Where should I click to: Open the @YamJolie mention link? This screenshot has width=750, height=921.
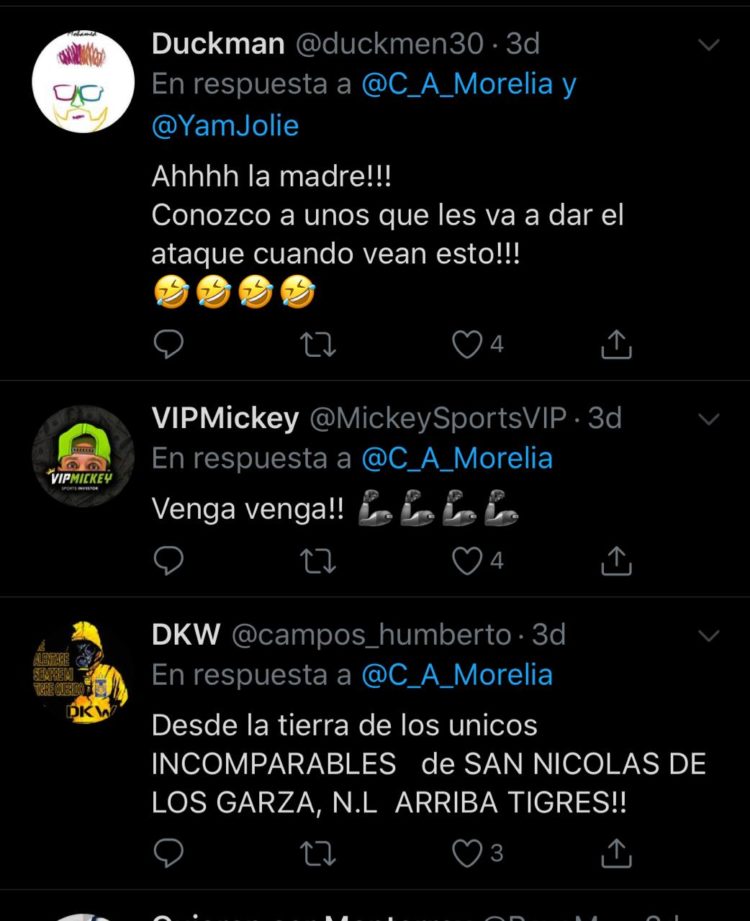[x=225, y=126]
